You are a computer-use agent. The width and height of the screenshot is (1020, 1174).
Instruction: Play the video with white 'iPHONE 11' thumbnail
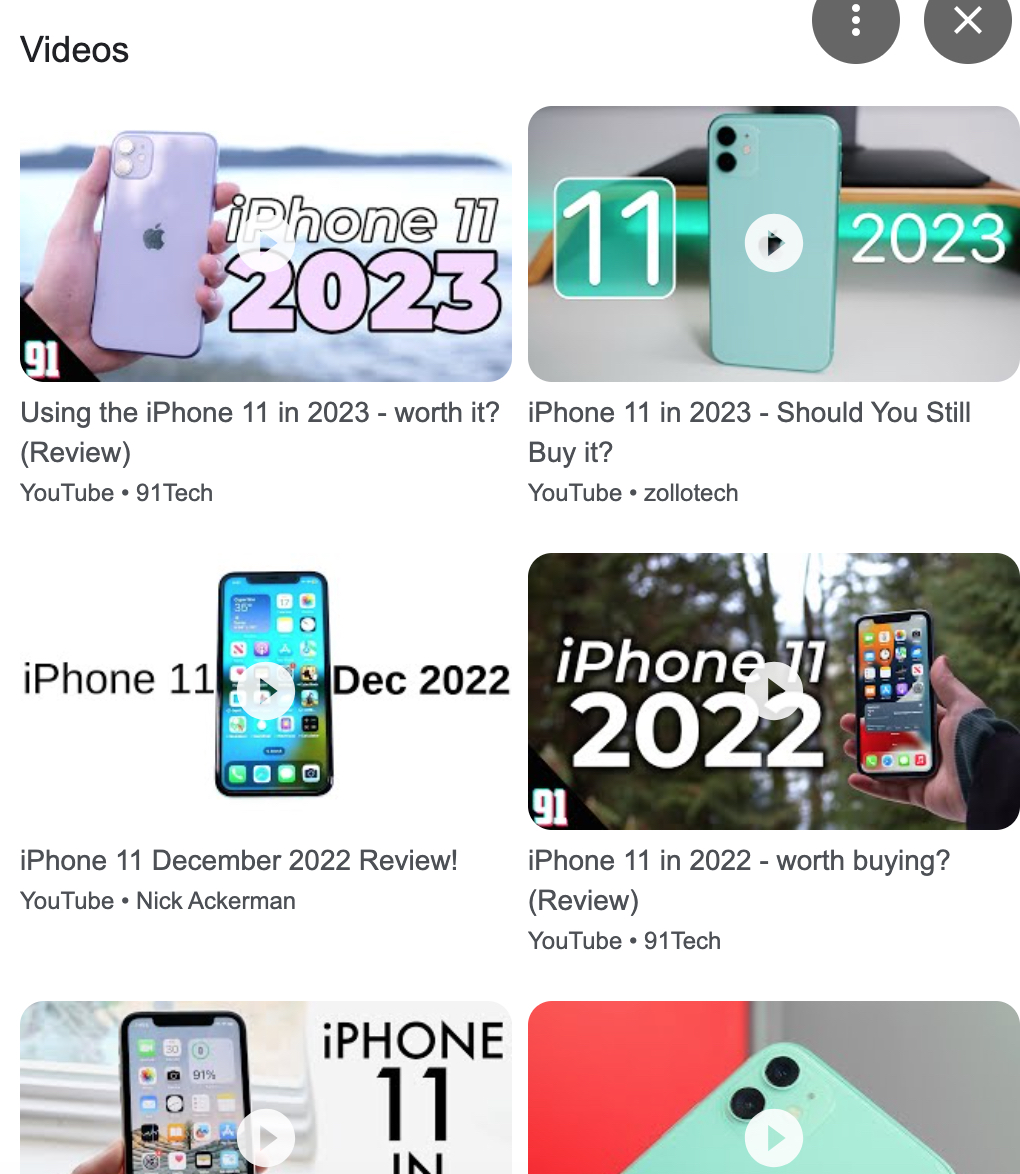265,1136
